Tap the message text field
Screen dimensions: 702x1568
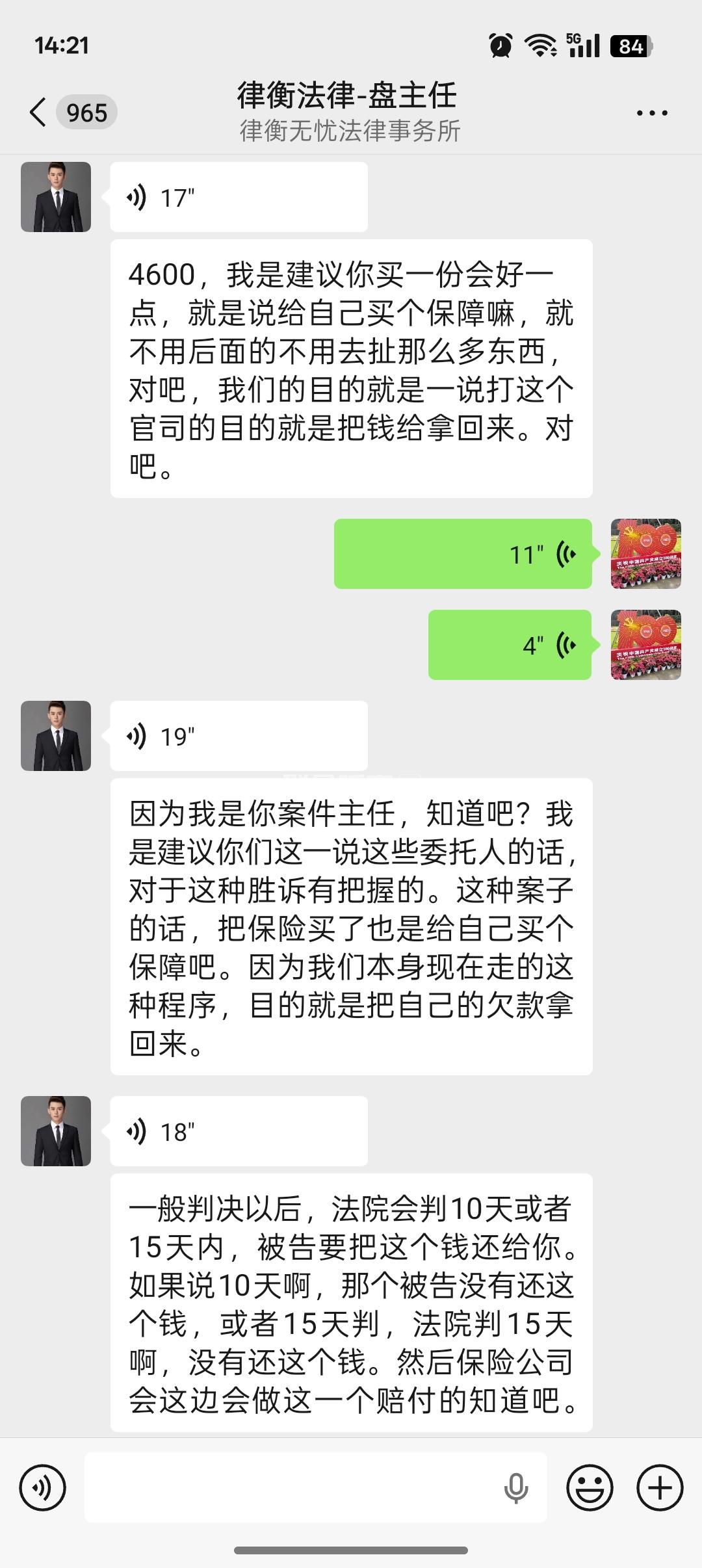[292, 1487]
